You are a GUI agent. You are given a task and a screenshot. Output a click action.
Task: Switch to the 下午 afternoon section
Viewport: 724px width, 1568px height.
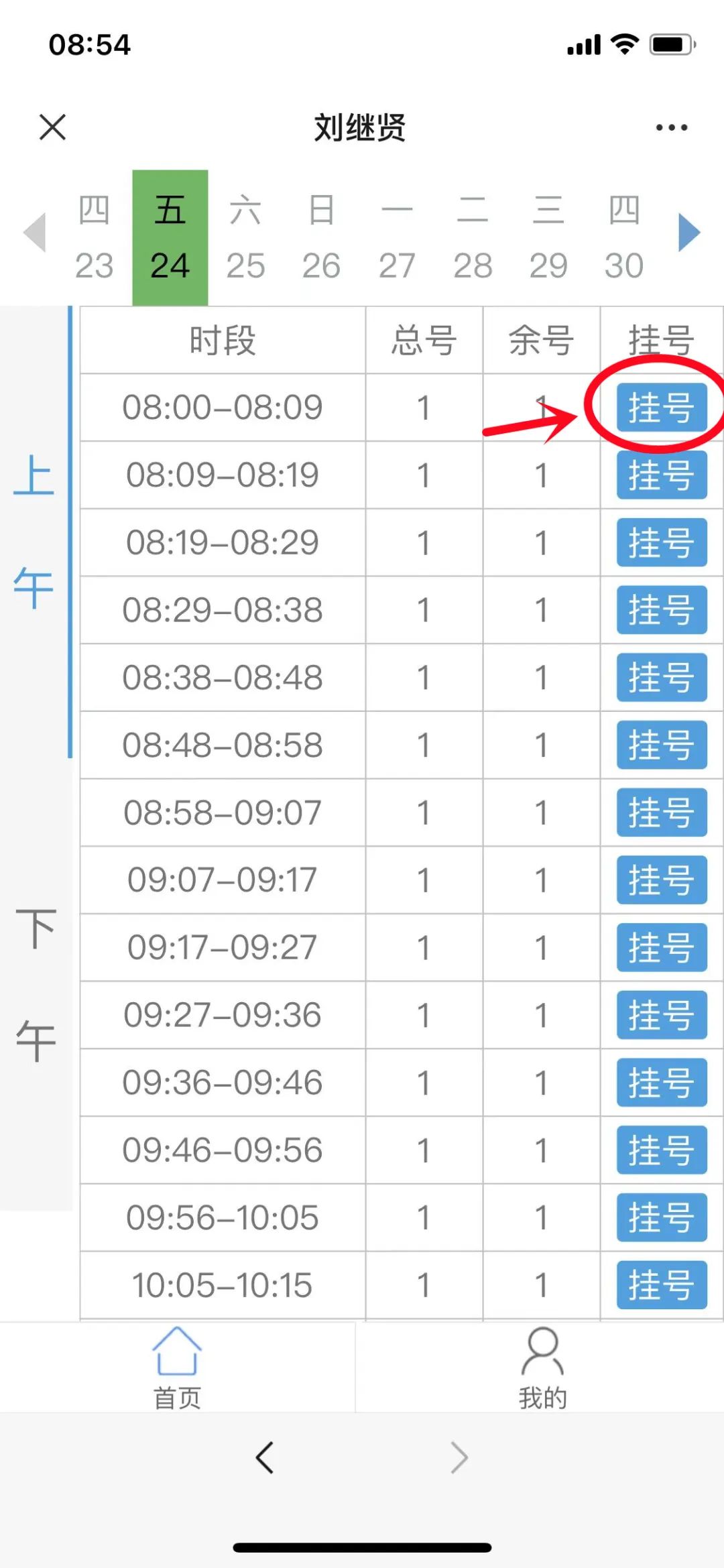(36, 985)
